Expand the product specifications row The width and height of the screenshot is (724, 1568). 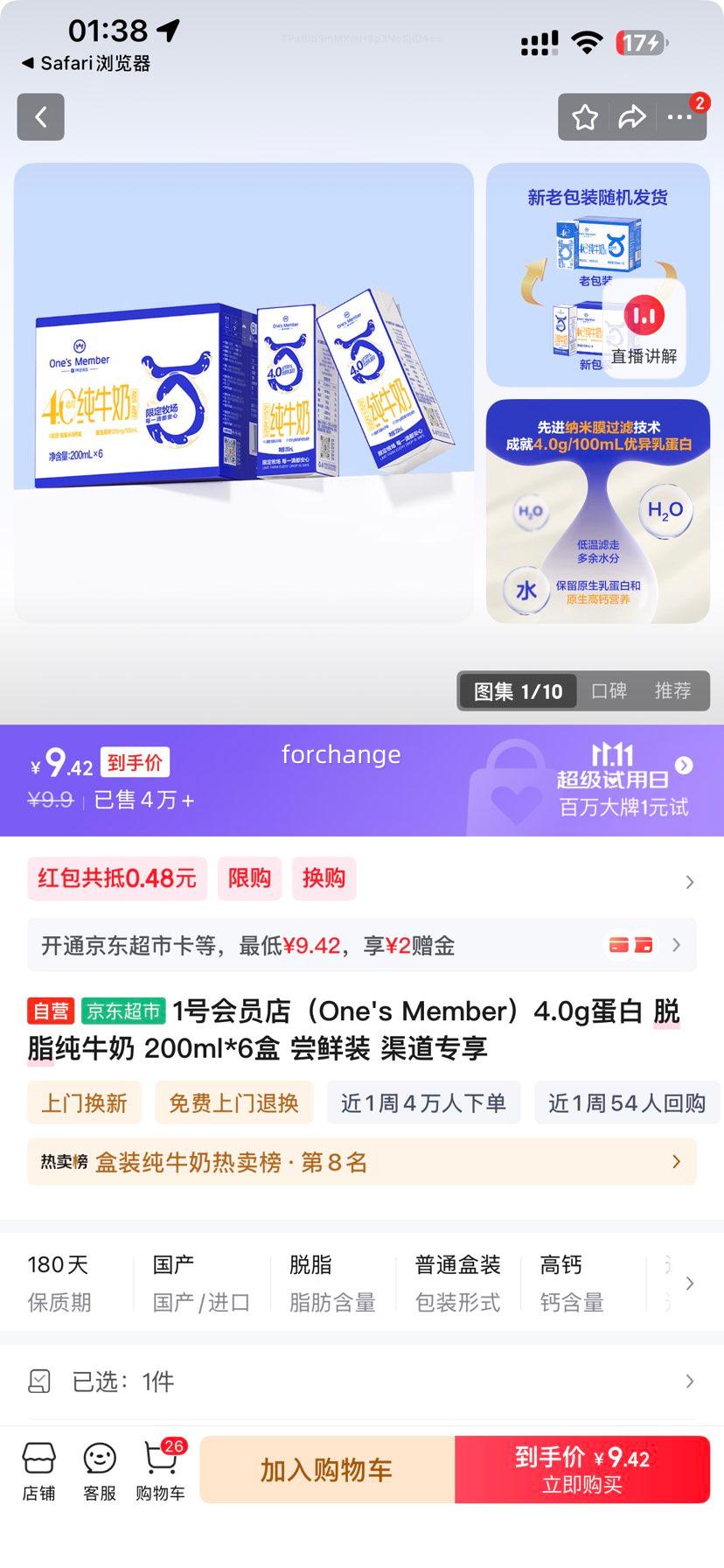[689, 1284]
